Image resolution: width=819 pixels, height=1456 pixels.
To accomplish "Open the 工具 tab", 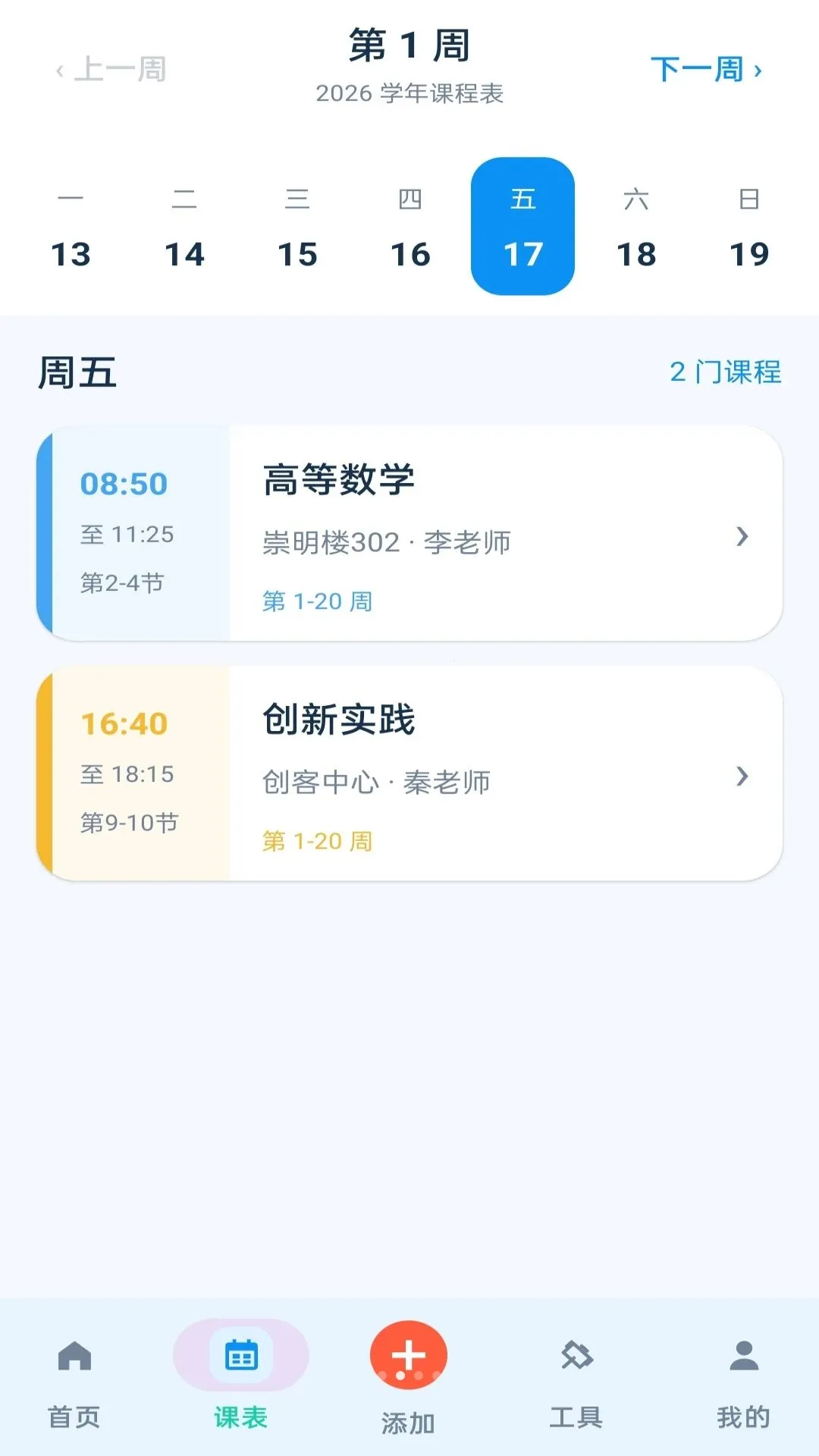I will click(x=576, y=1384).
